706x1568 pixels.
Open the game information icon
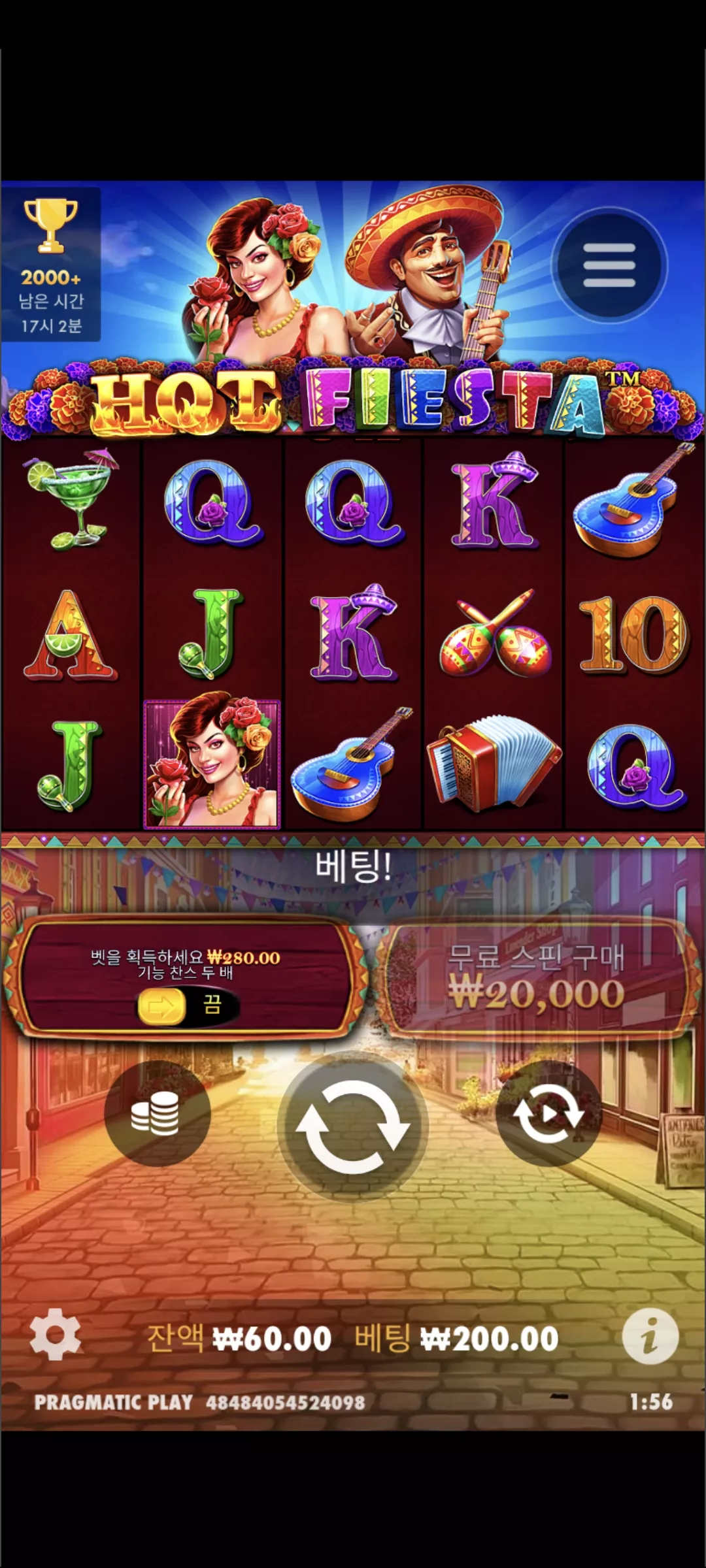click(x=650, y=1335)
